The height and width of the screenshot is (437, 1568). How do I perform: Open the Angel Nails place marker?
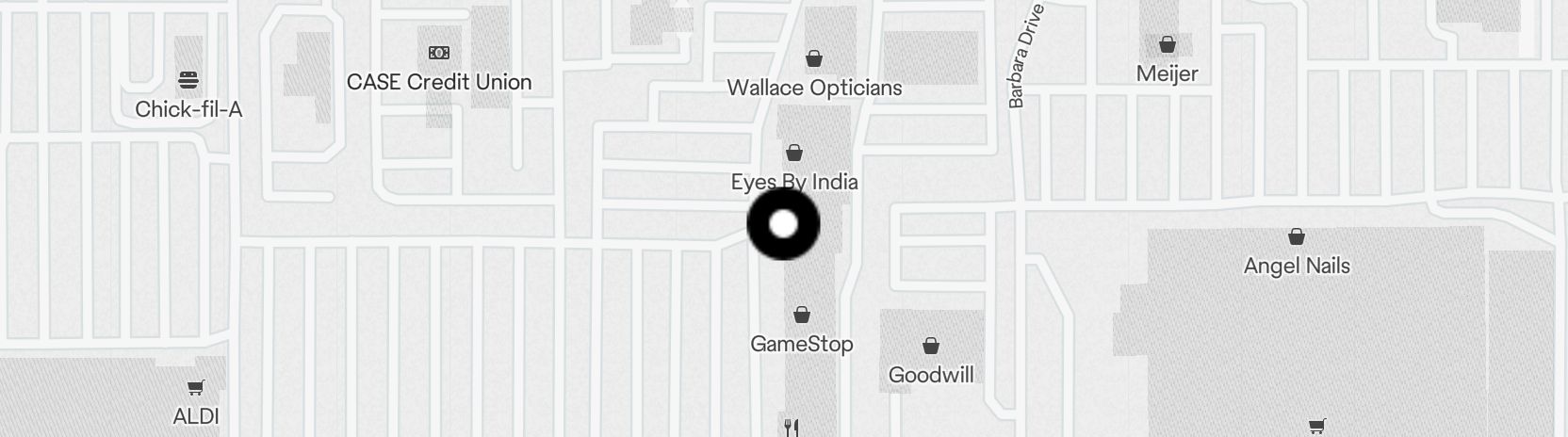[x=1297, y=237]
